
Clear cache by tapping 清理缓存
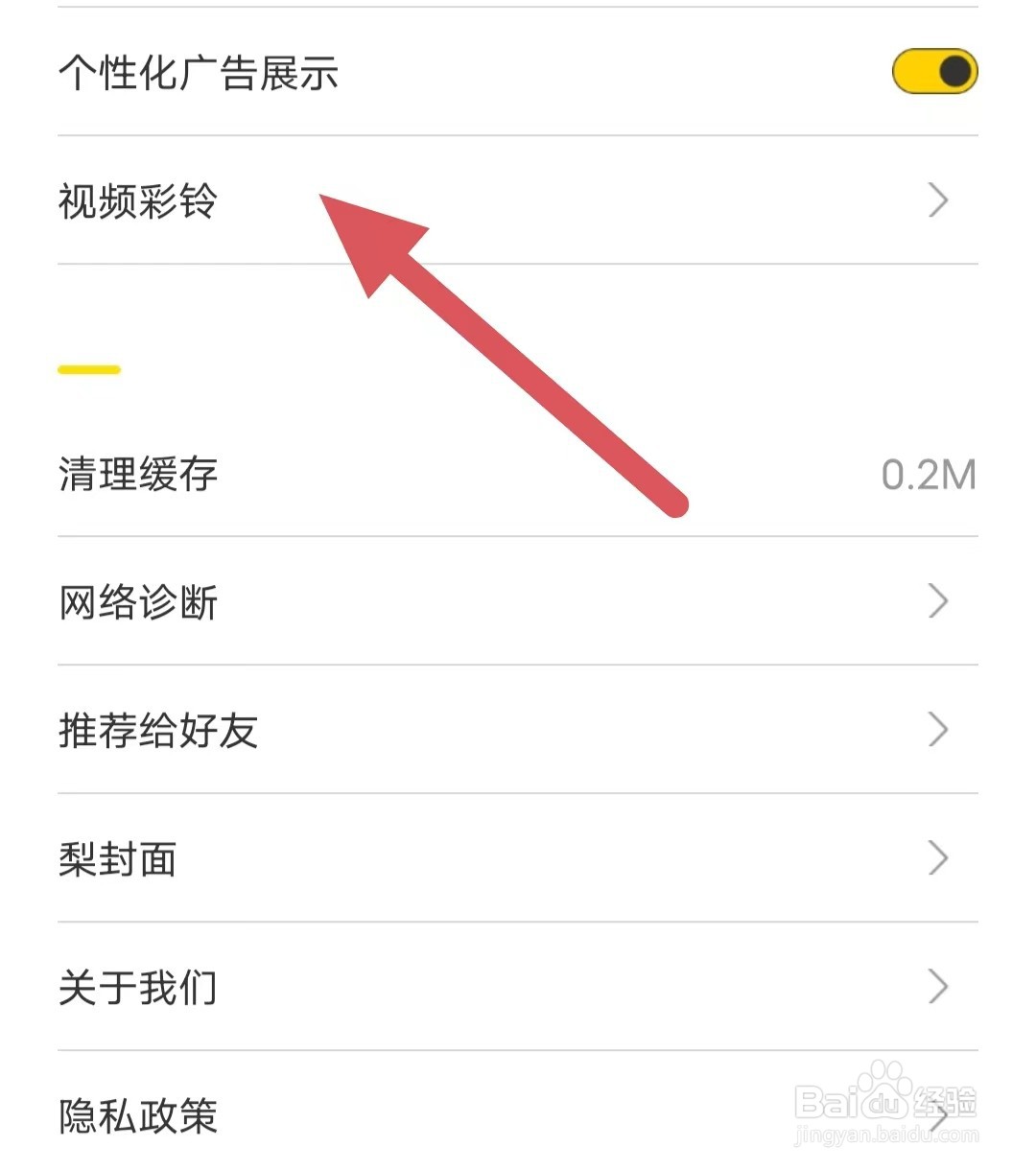tap(139, 473)
